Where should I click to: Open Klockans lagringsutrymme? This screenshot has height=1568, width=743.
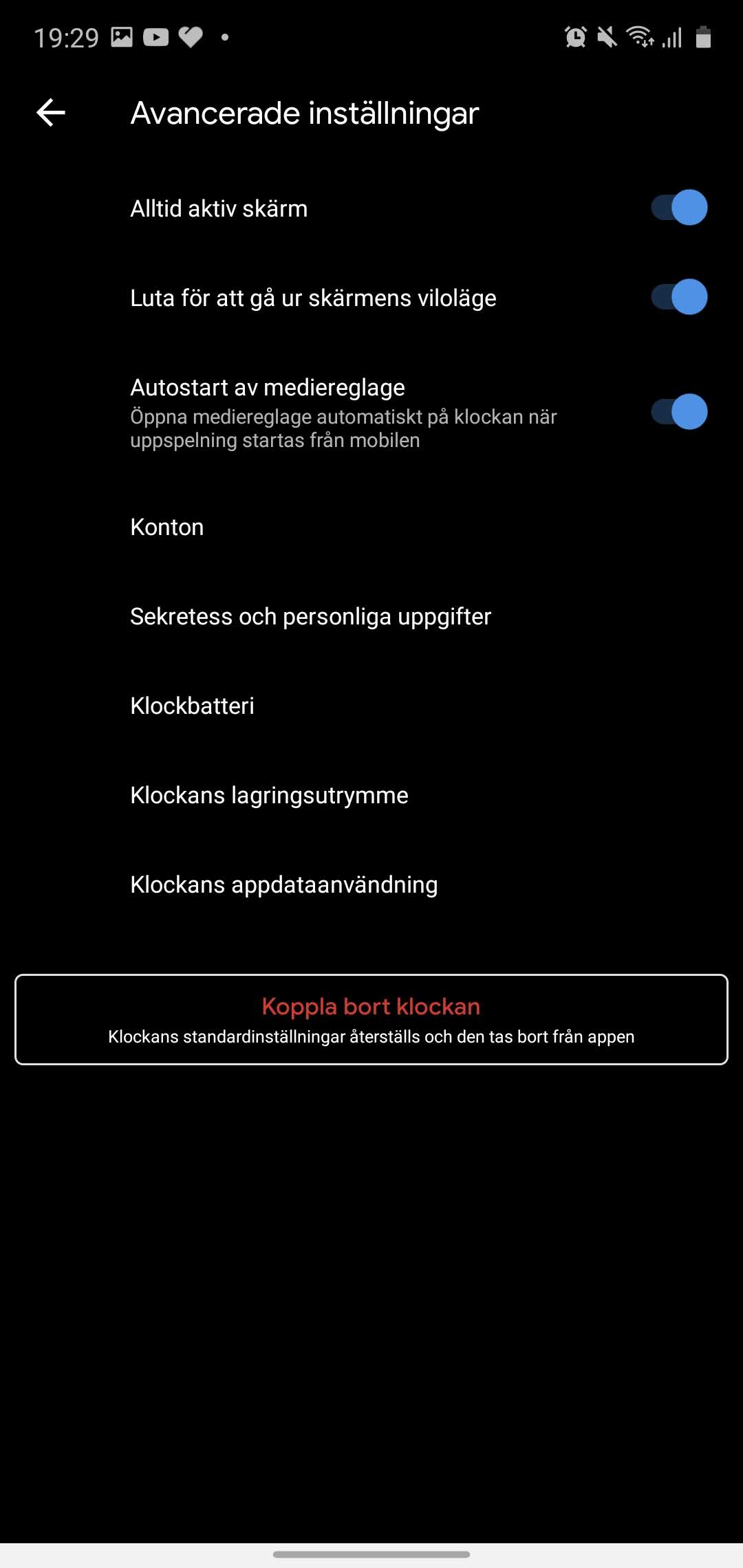[x=269, y=796]
